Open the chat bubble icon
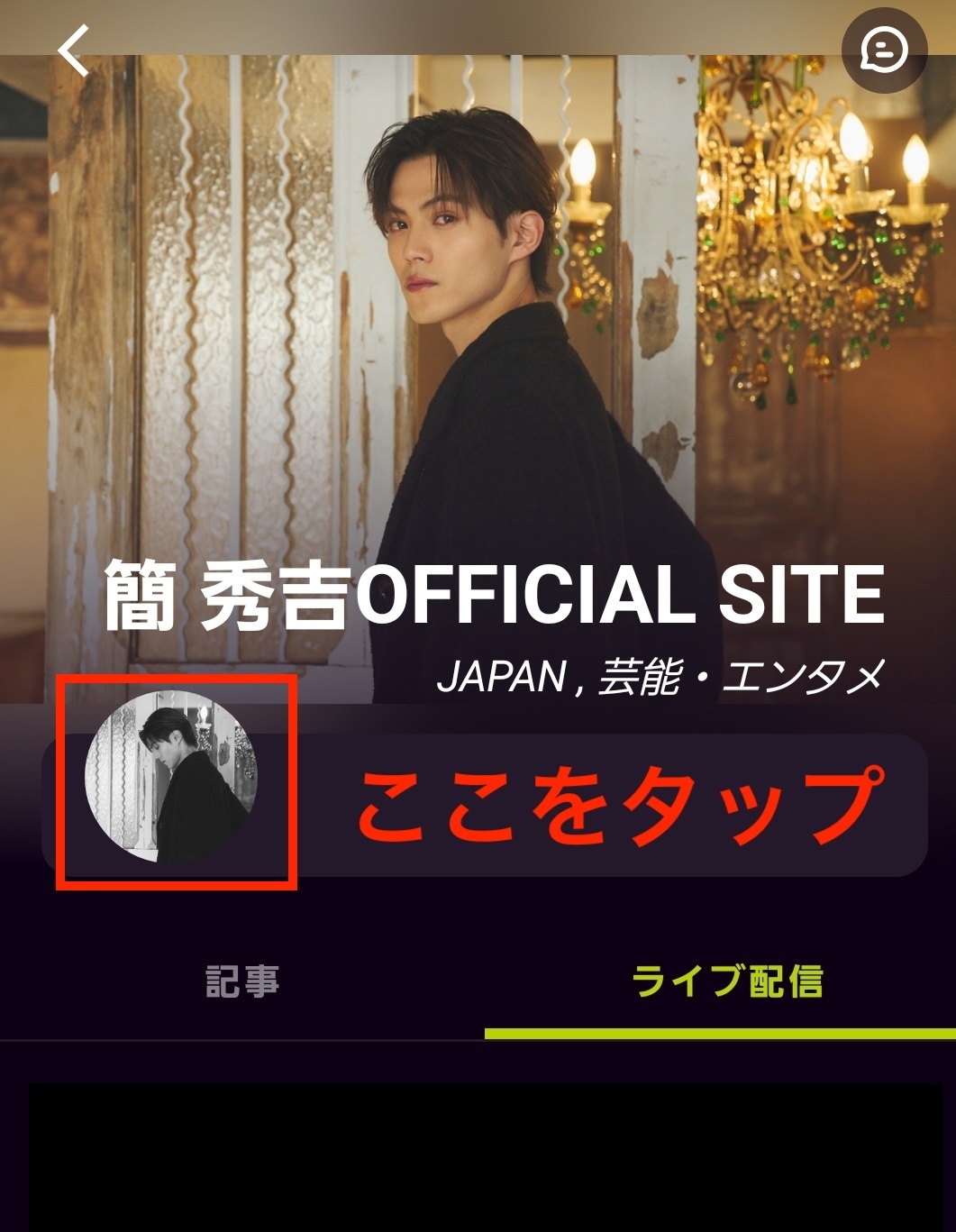Screen dimensions: 956x1232 883,50
